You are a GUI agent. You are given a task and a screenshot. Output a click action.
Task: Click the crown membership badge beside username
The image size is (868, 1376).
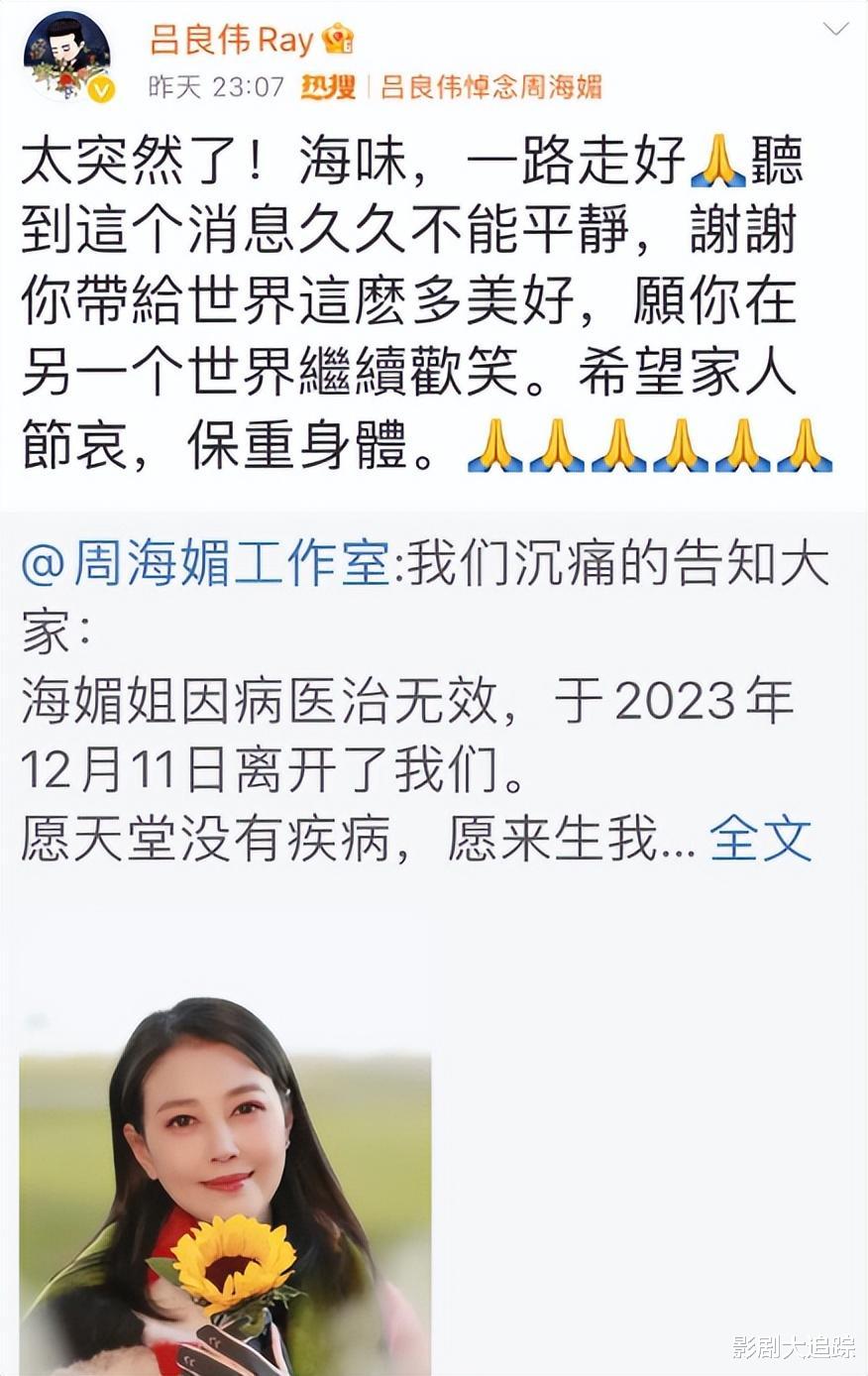(337, 40)
